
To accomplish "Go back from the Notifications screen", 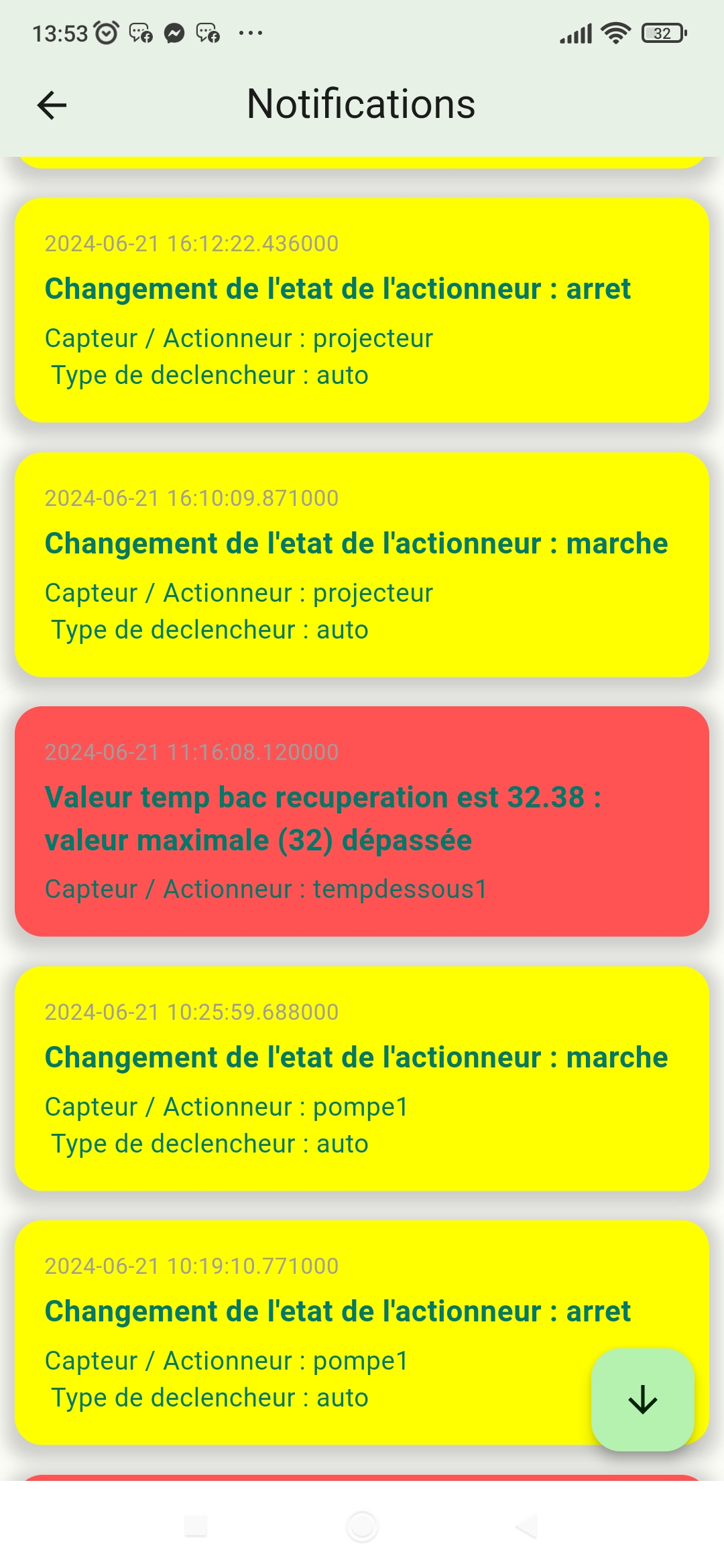I will click(52, 105).
